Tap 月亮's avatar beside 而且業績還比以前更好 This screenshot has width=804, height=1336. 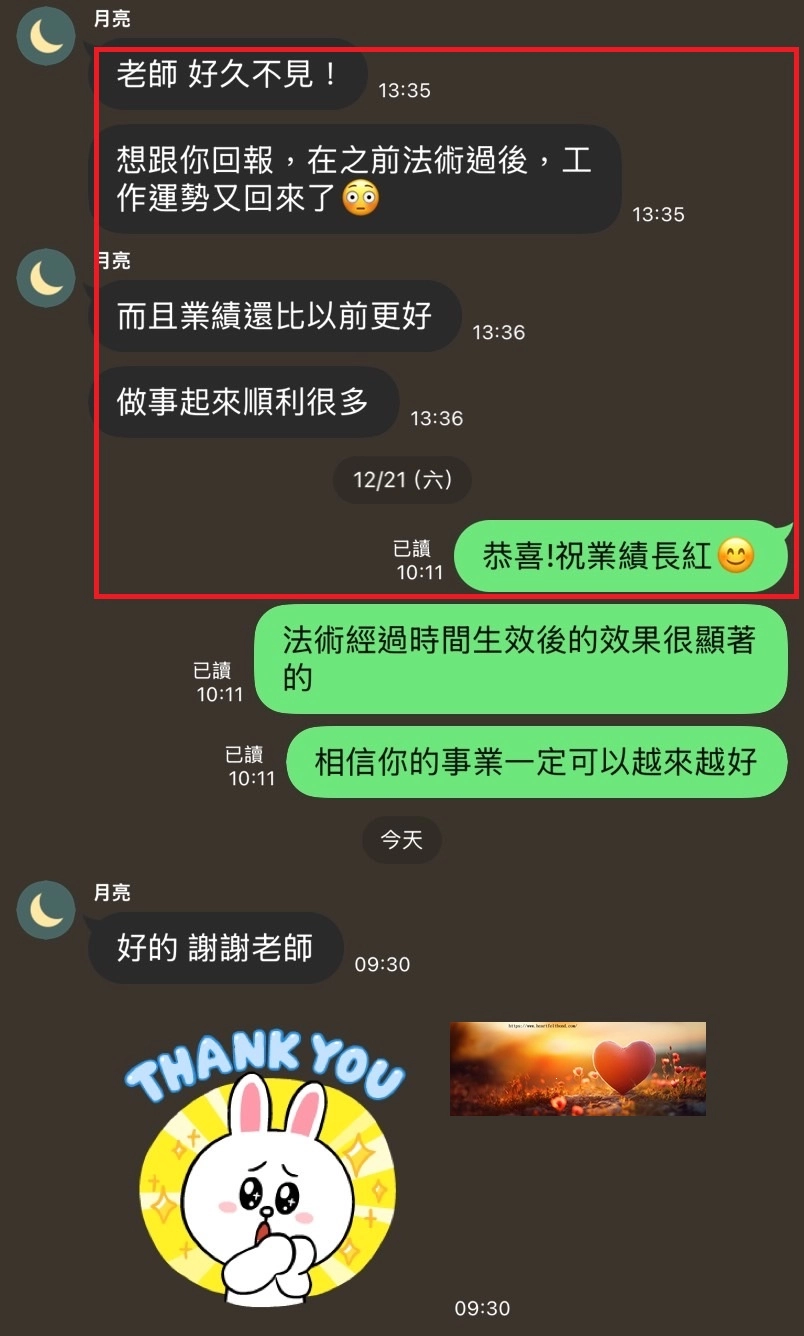point(46,278)
